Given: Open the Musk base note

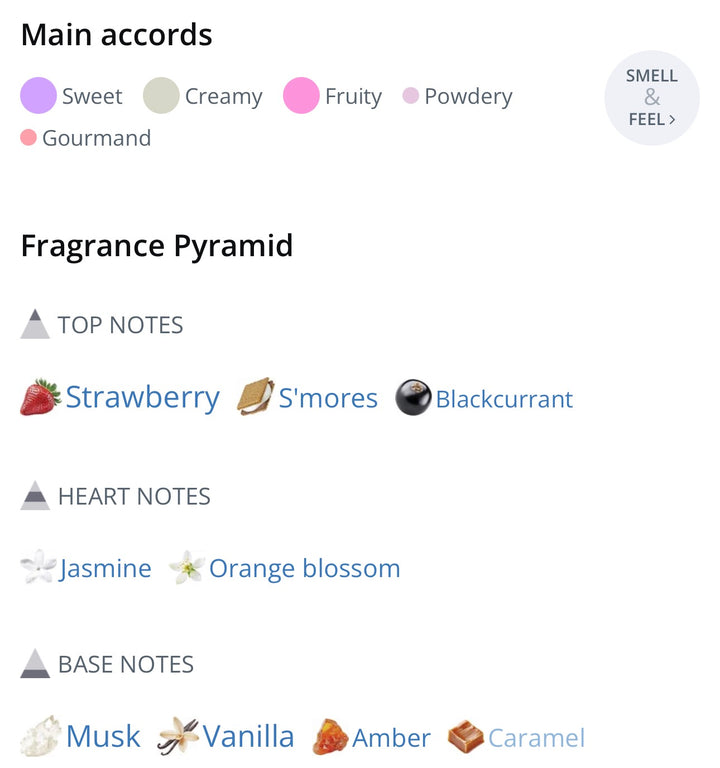Looking at the screenshot, I should click(102, 737).
